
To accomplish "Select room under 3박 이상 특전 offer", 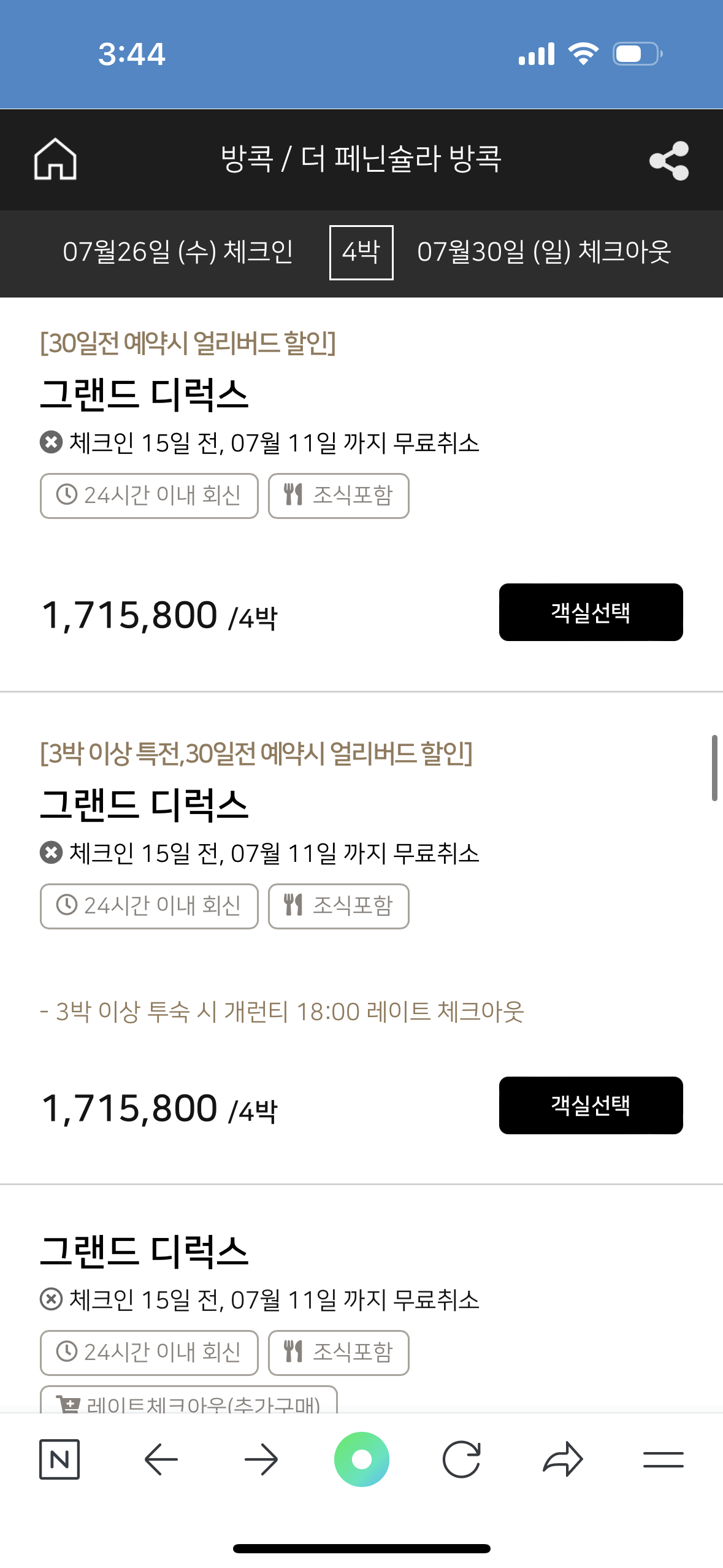I will [x=591, y=1105].
